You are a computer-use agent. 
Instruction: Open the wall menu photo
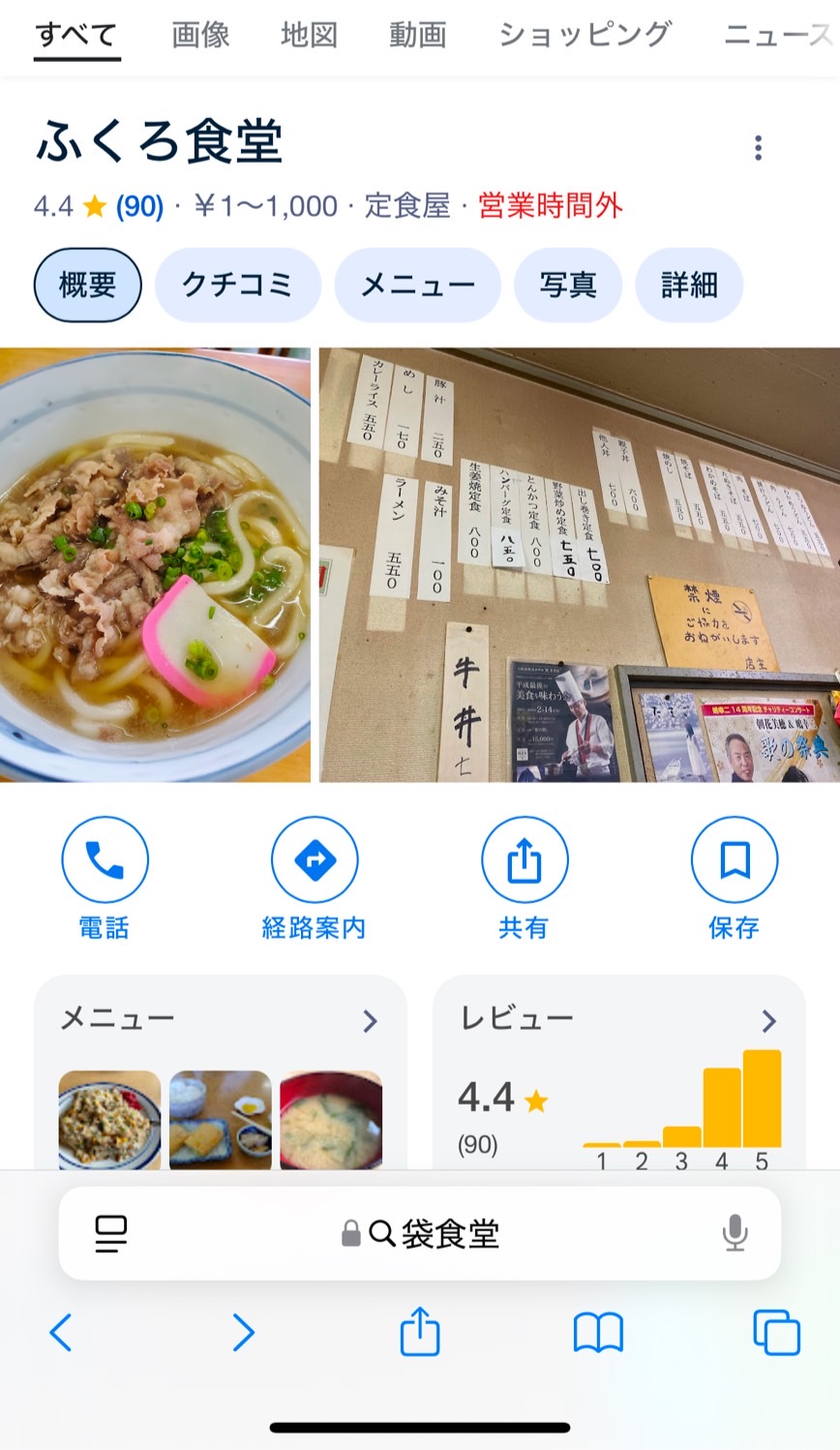click(580, 564)
